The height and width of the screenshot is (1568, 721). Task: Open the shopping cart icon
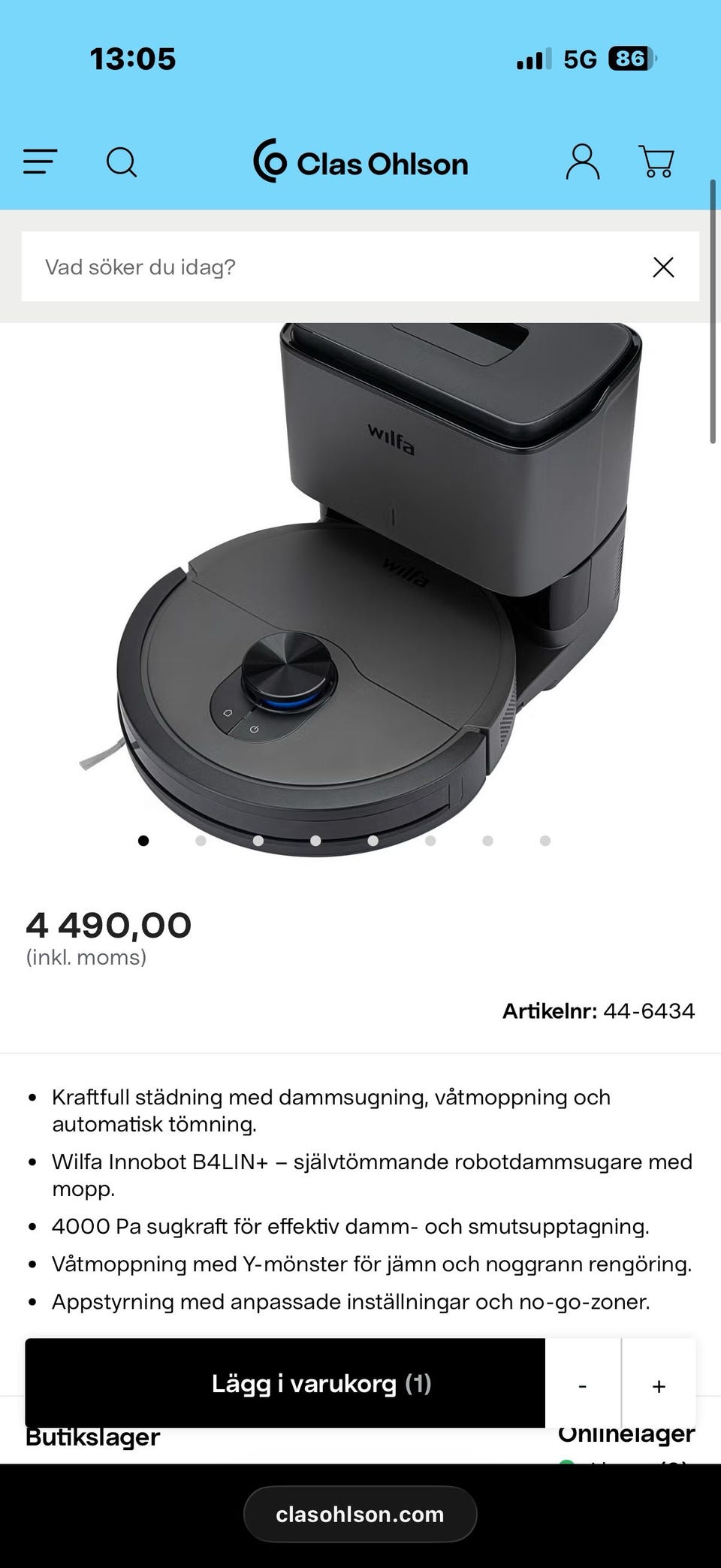[656, 161]
